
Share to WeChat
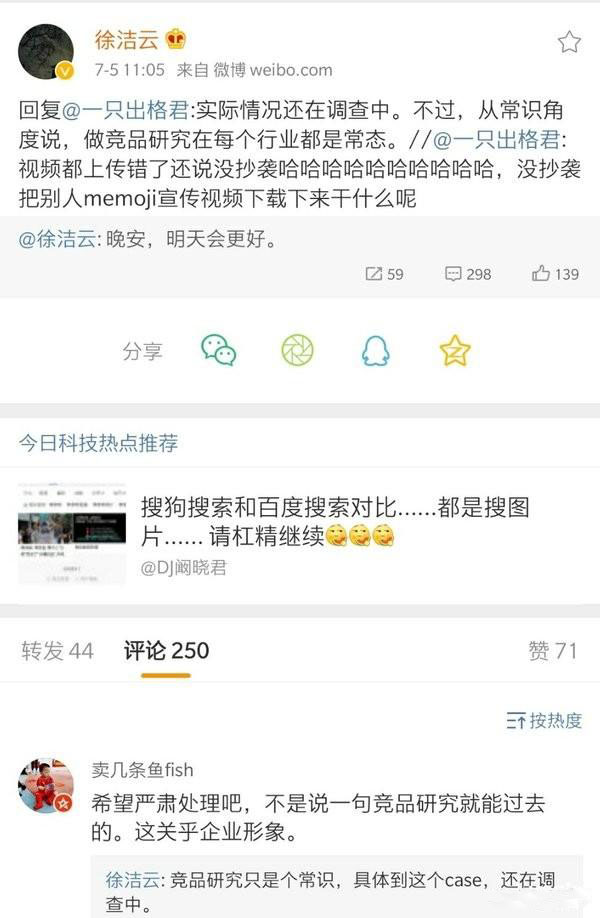pyautogui.click(x=218, y=350)
